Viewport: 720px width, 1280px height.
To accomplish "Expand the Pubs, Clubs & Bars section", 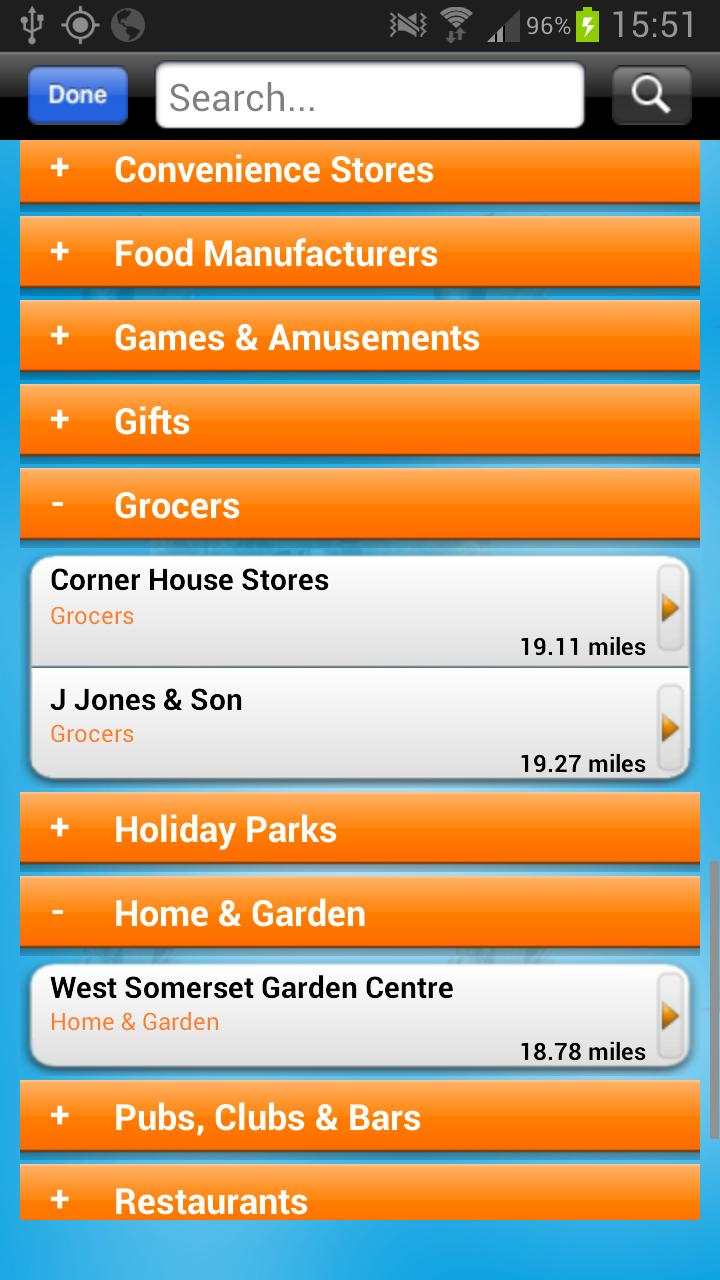I will (360, 1117).
